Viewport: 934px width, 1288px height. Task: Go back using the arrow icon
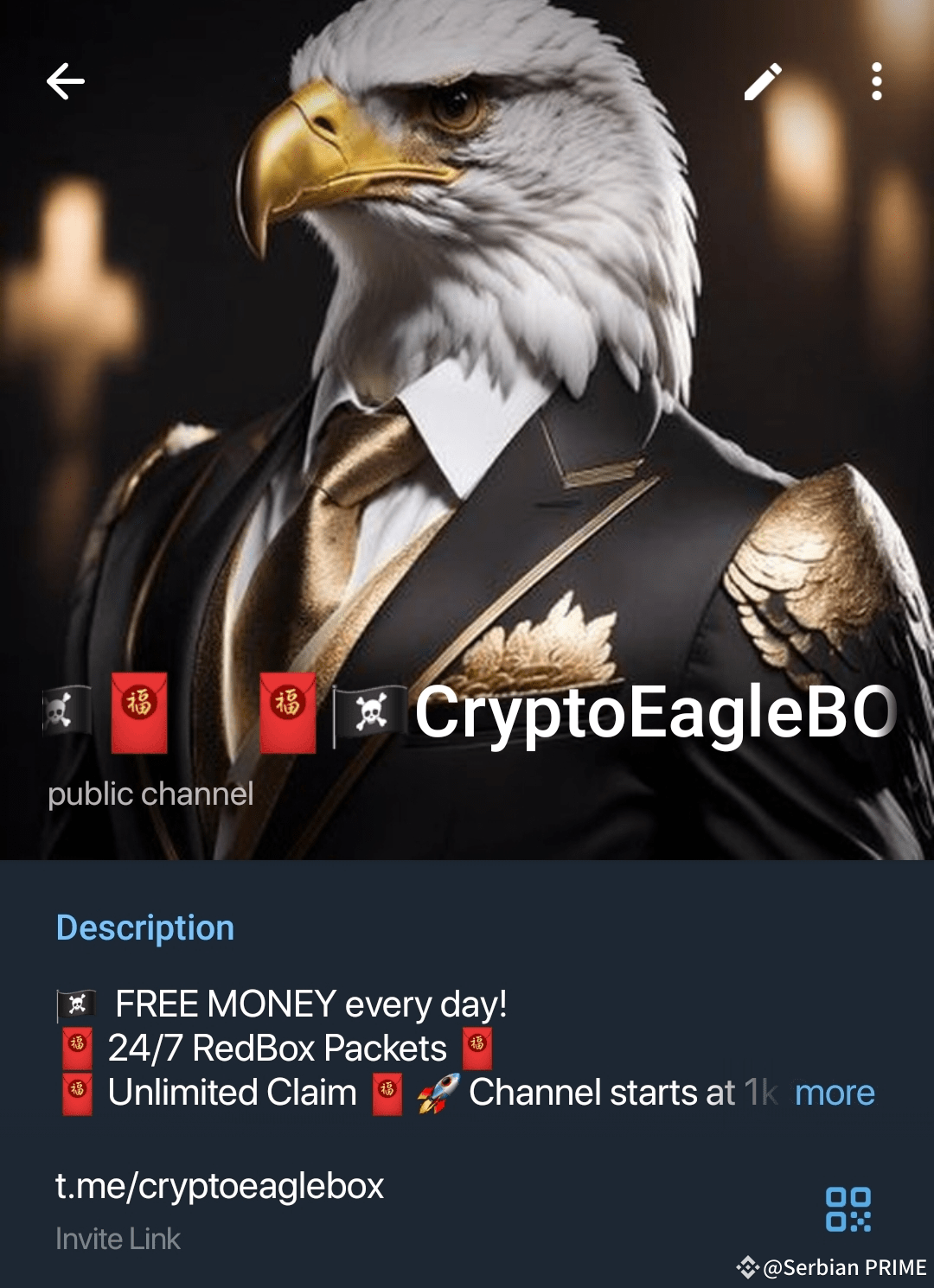pos(66,82)
